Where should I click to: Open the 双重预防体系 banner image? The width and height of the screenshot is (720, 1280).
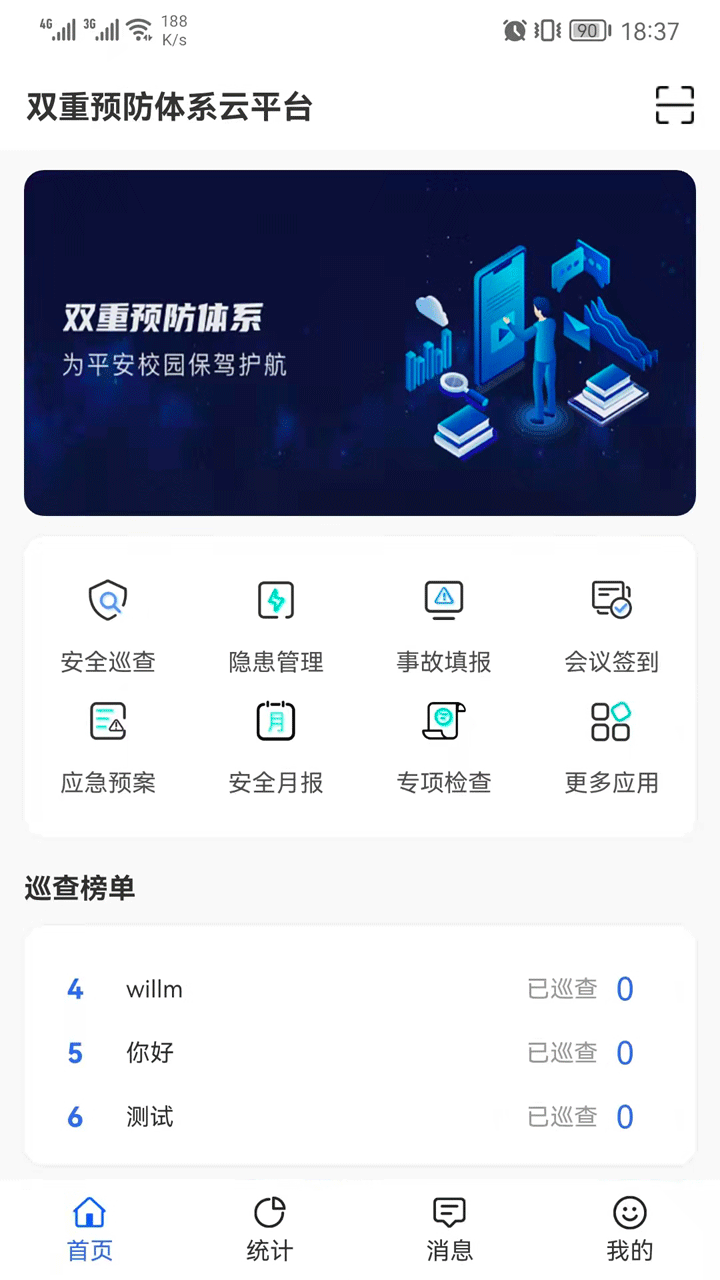click(359, 342)
